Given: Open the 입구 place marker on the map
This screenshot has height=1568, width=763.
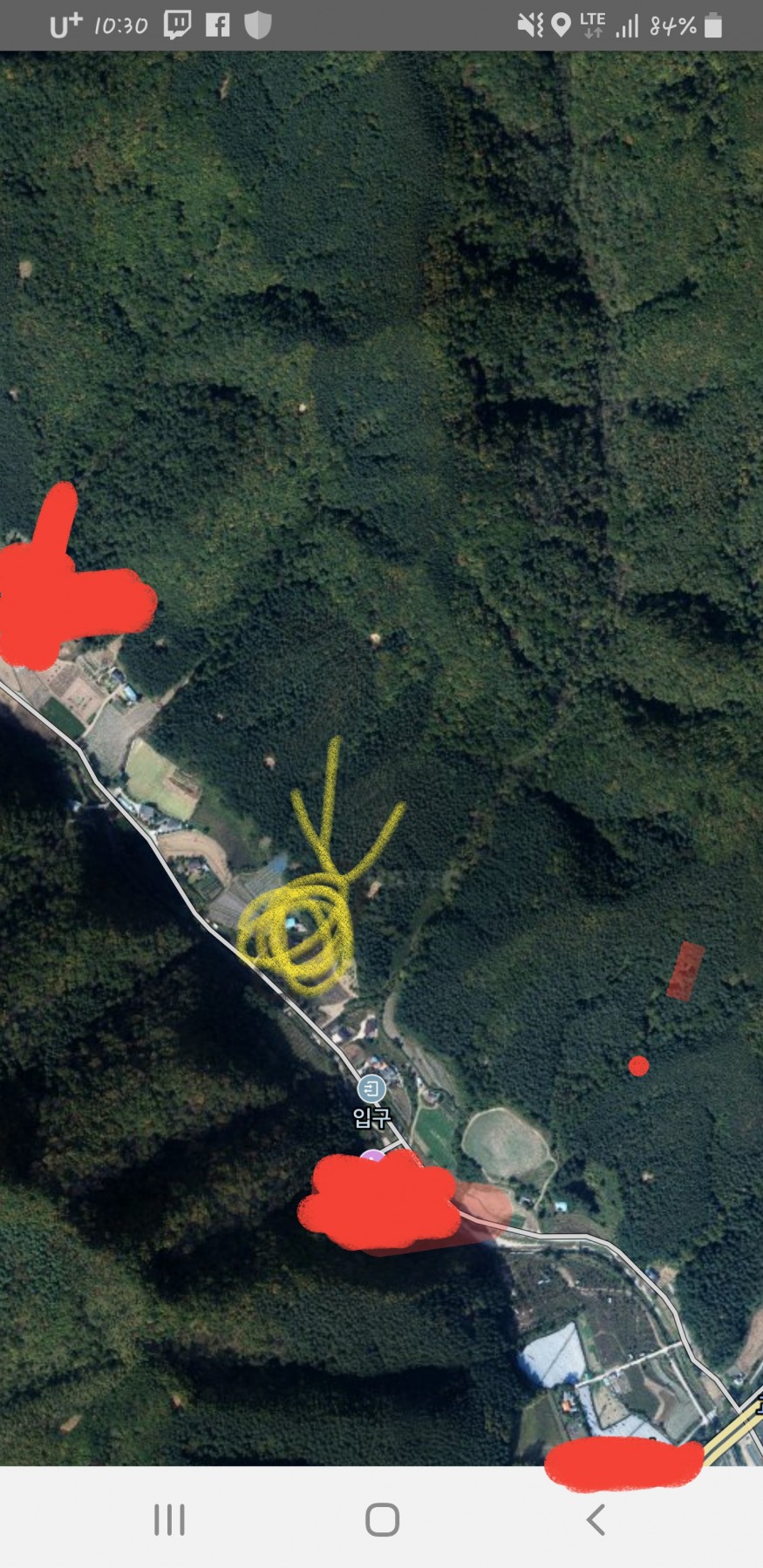Looking at the screenshot, I should point(371,1089).
